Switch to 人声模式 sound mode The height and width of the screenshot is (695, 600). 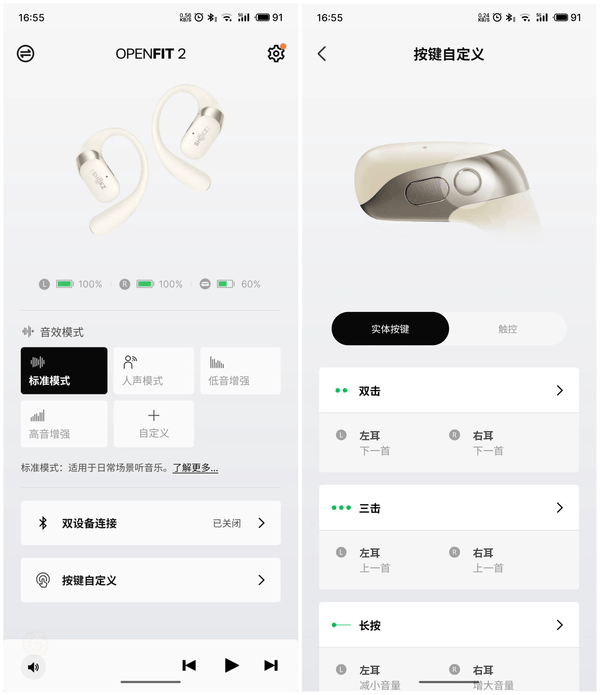(x=153, y=370)
